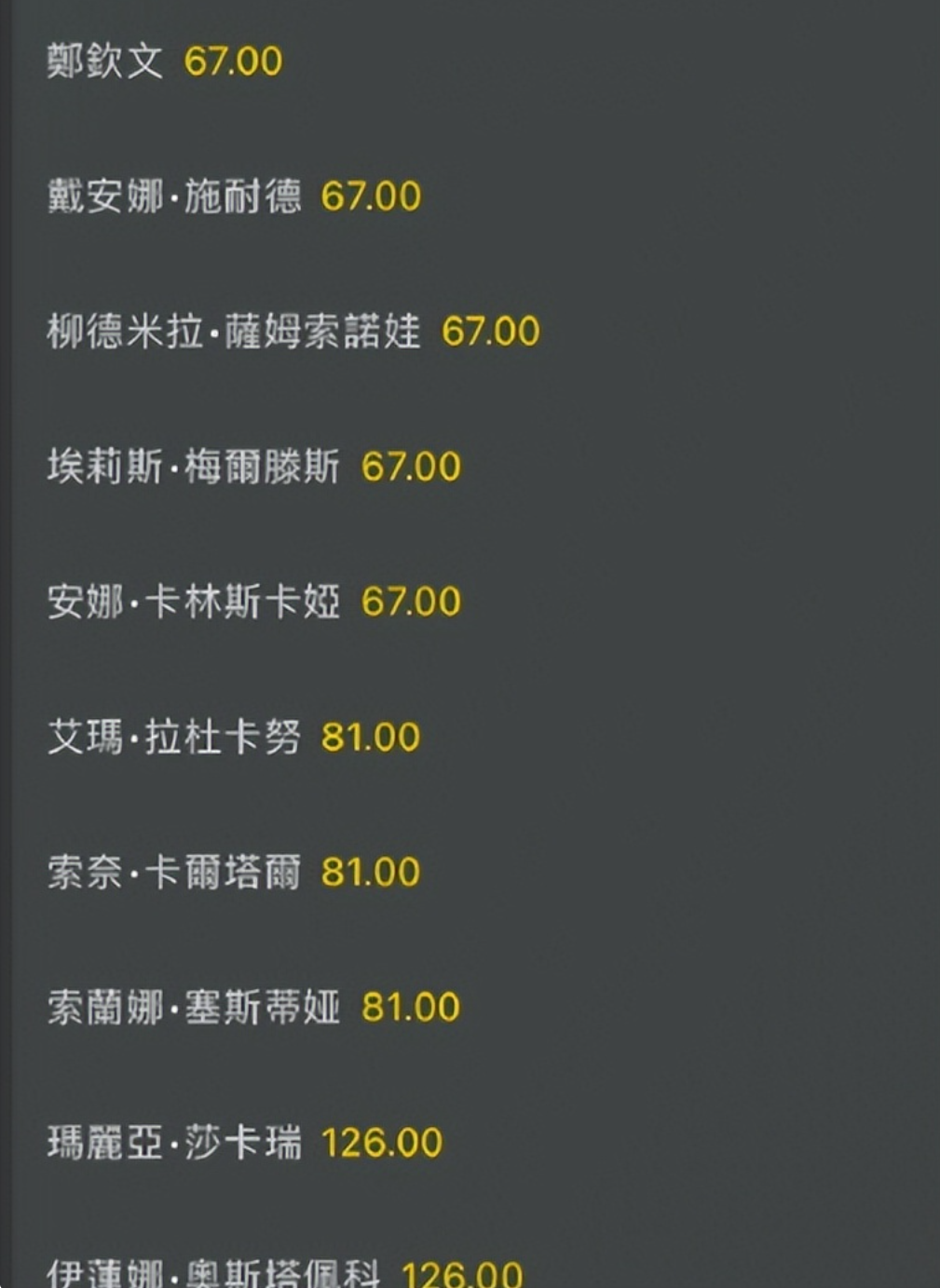Choose 柳德米拉·薩姆索諾娃 odds selection

pyautogui.click(x=490, y=332)
